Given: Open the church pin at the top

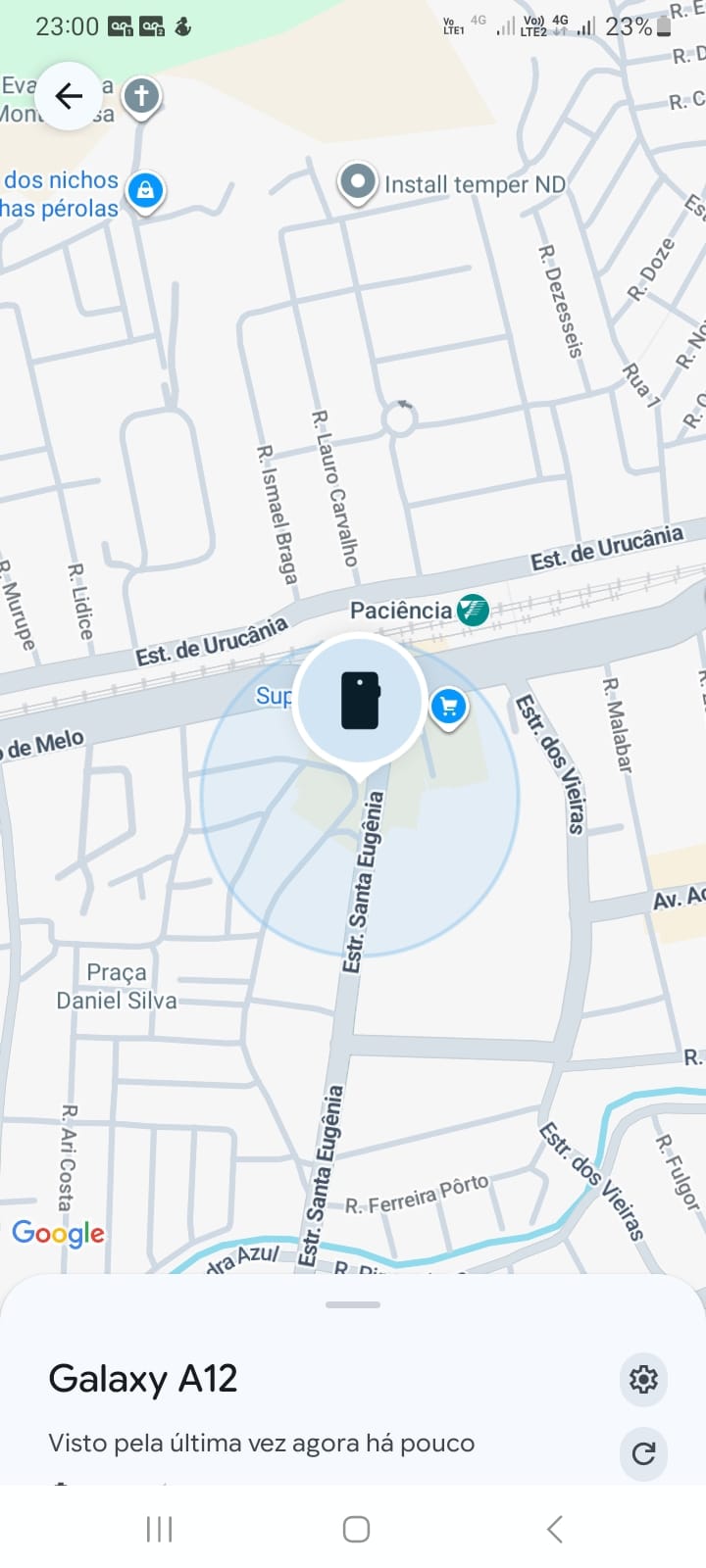Looking at the screenshot, I should [x=142, y=96].
